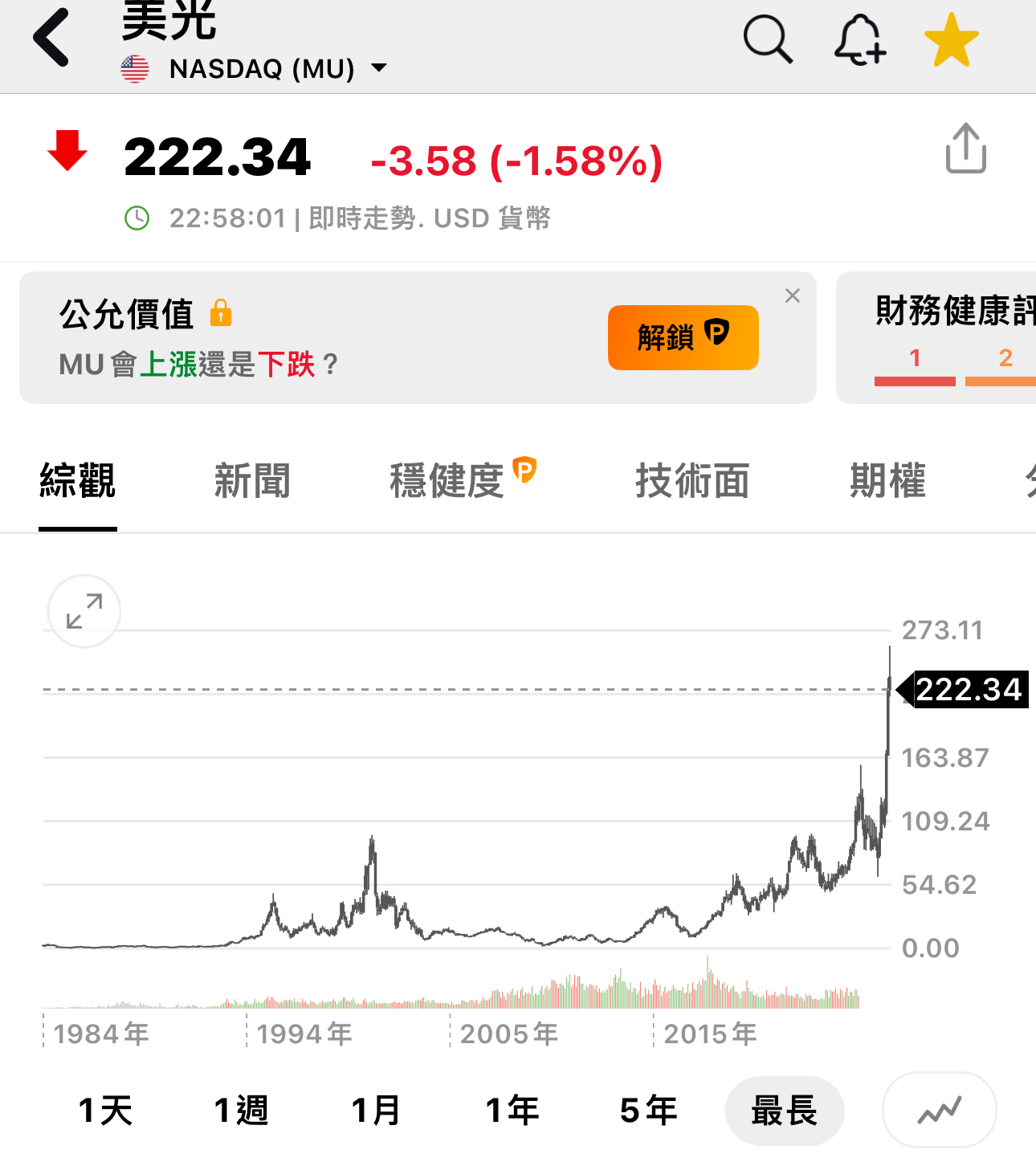
Task: Switch to the 新聞 tab
Action: [252, 480]
